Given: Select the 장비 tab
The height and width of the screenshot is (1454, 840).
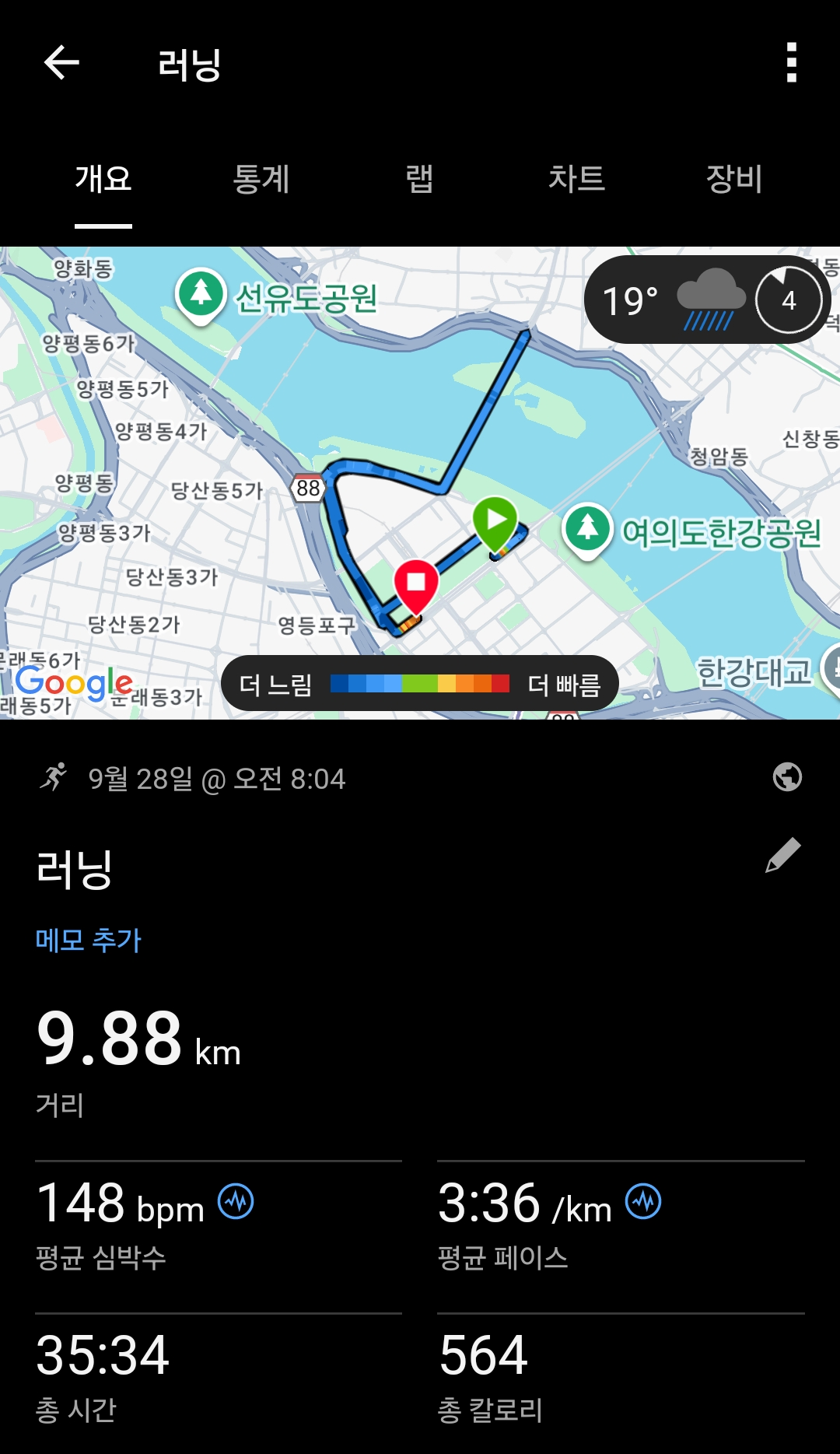Looking at the screenshot, I should 733,179.
